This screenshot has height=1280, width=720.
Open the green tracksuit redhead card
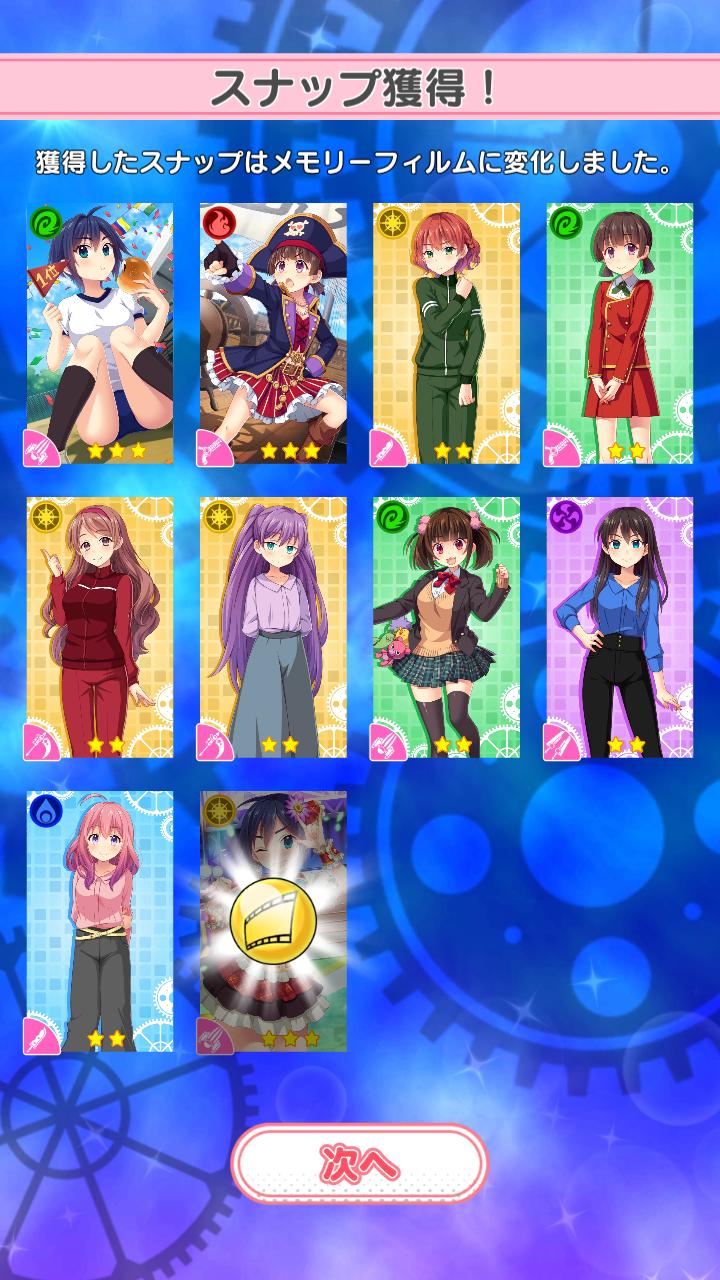coord(446,334)
